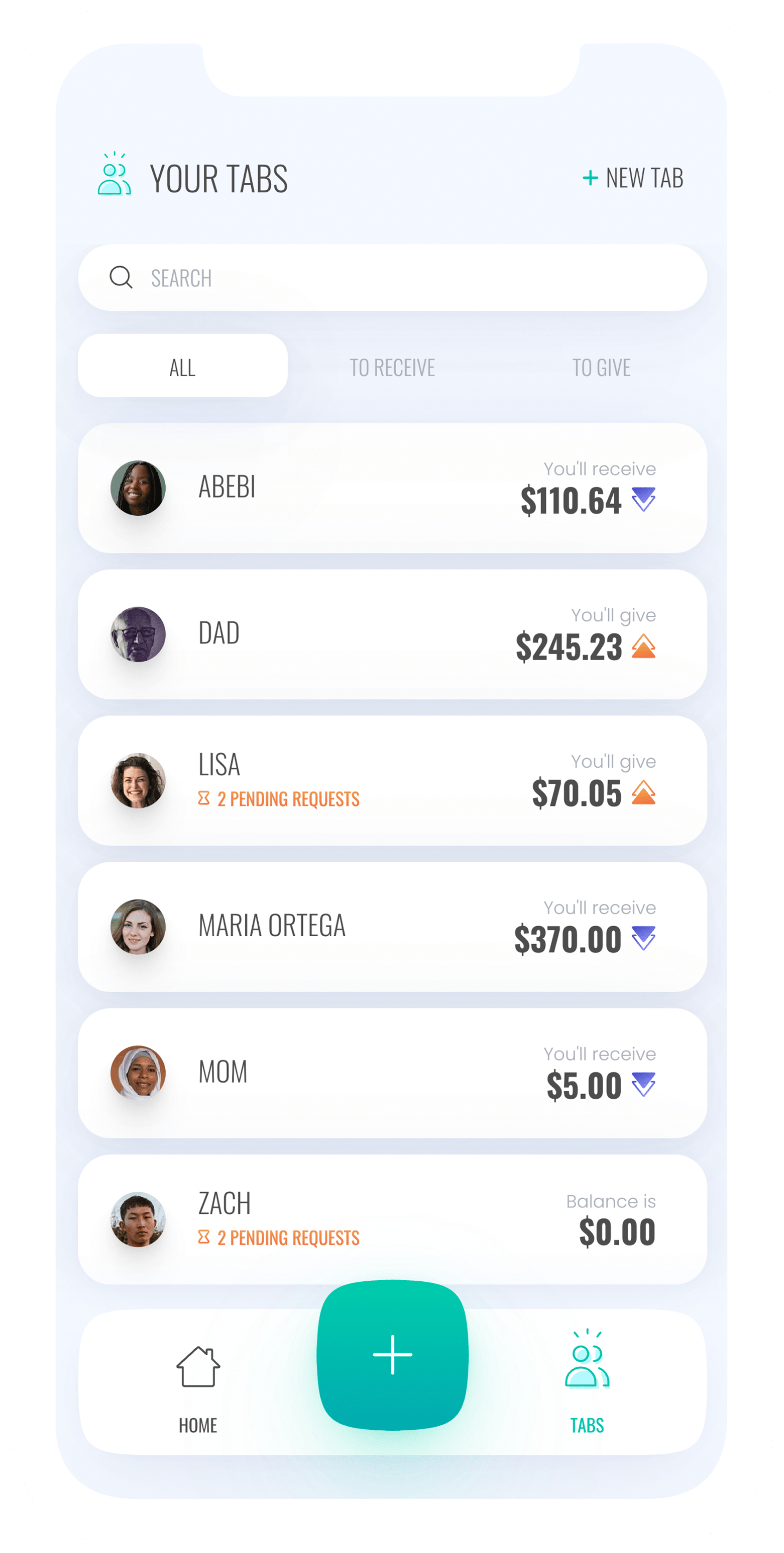Select the Tabs navigation item
This screenshot has width=784, height=1553.
(587, 1384)
